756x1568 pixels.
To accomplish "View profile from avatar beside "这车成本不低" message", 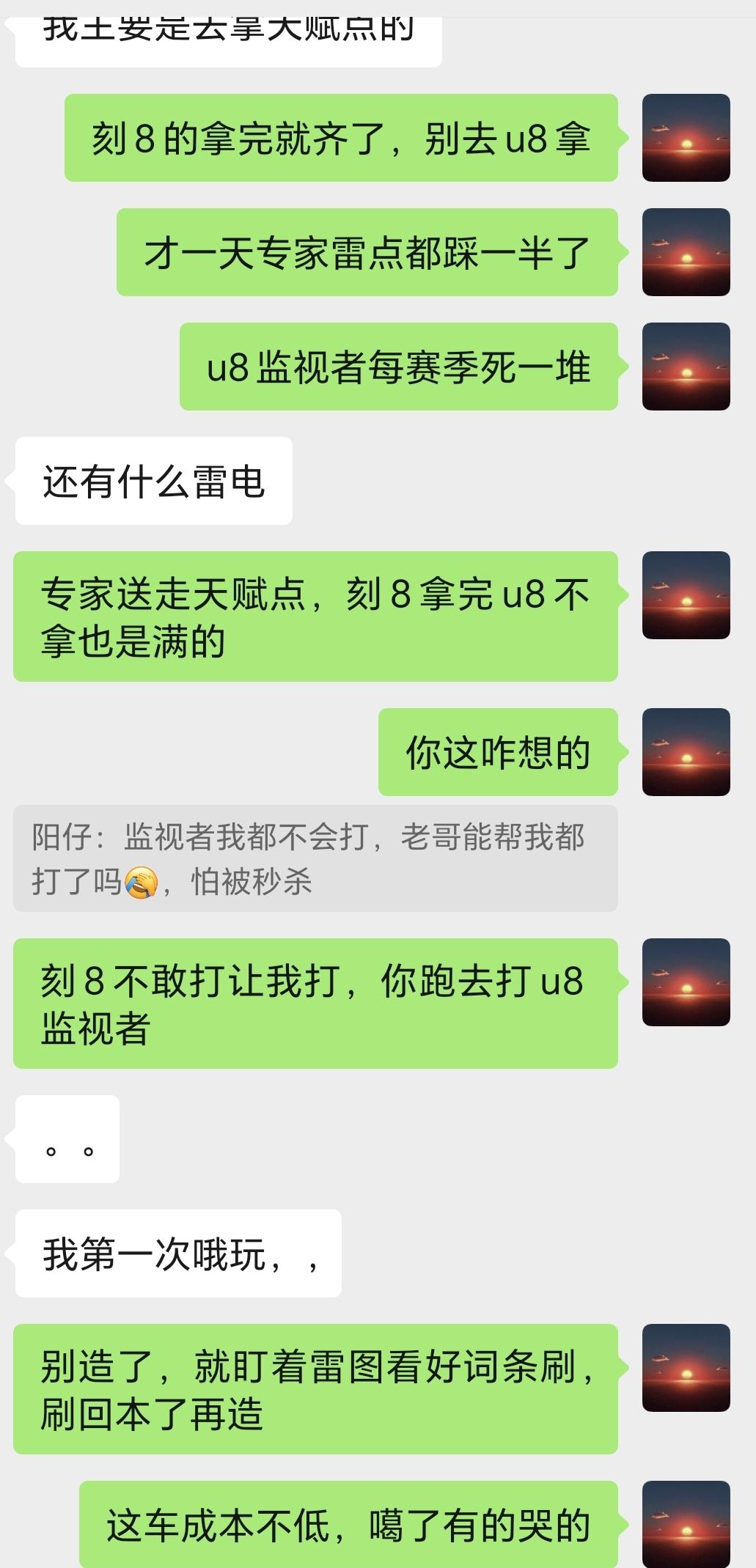I will 686,1523.
